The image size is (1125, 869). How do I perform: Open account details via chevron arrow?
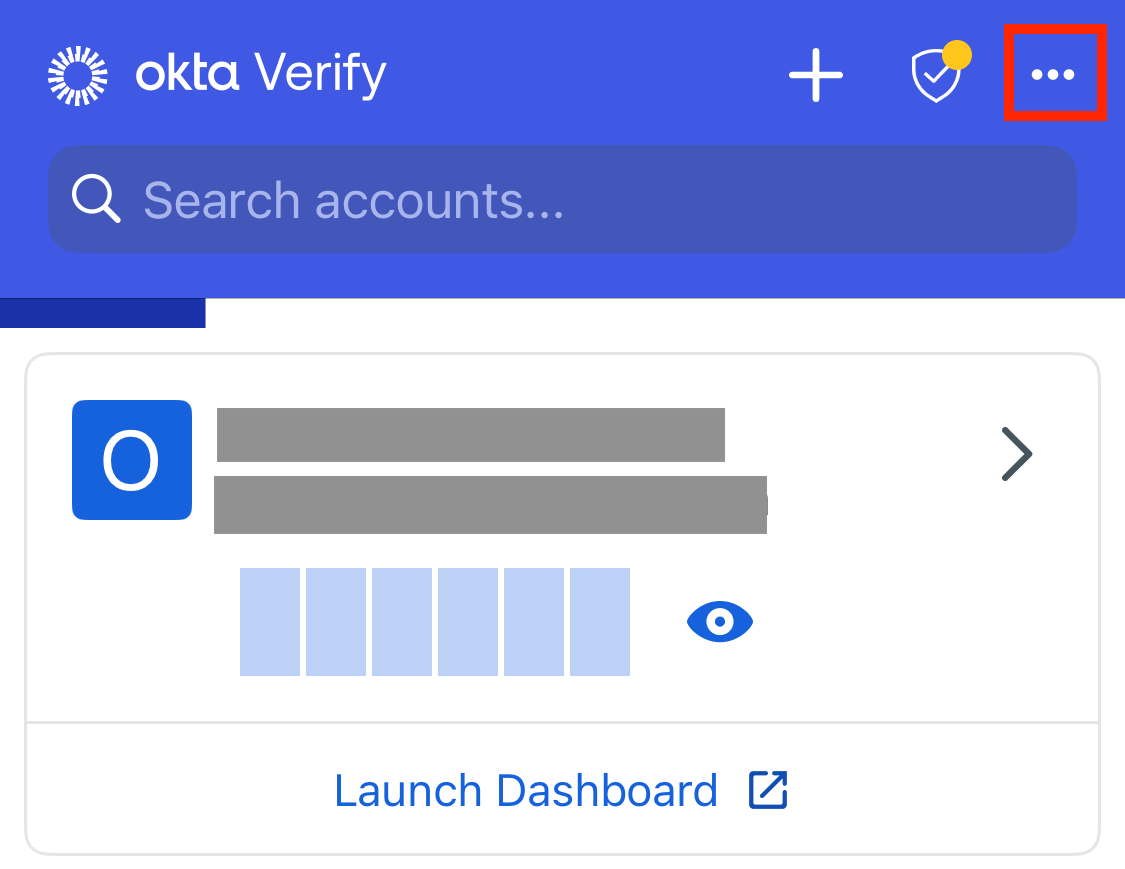(x=1016, y=455)
